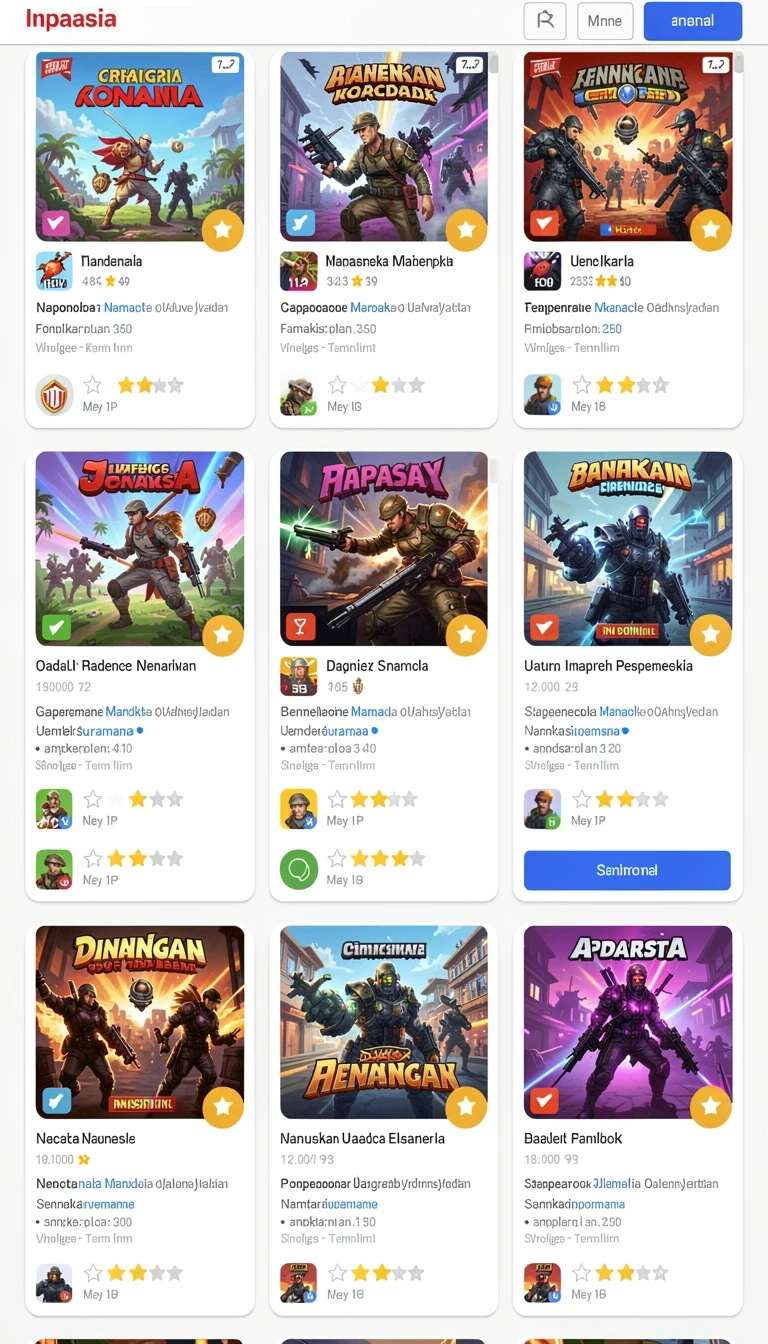Viewport: 768px width, 1344px height.
Task: Open the Necata Naunesle game card
Action: (140, 1120)
